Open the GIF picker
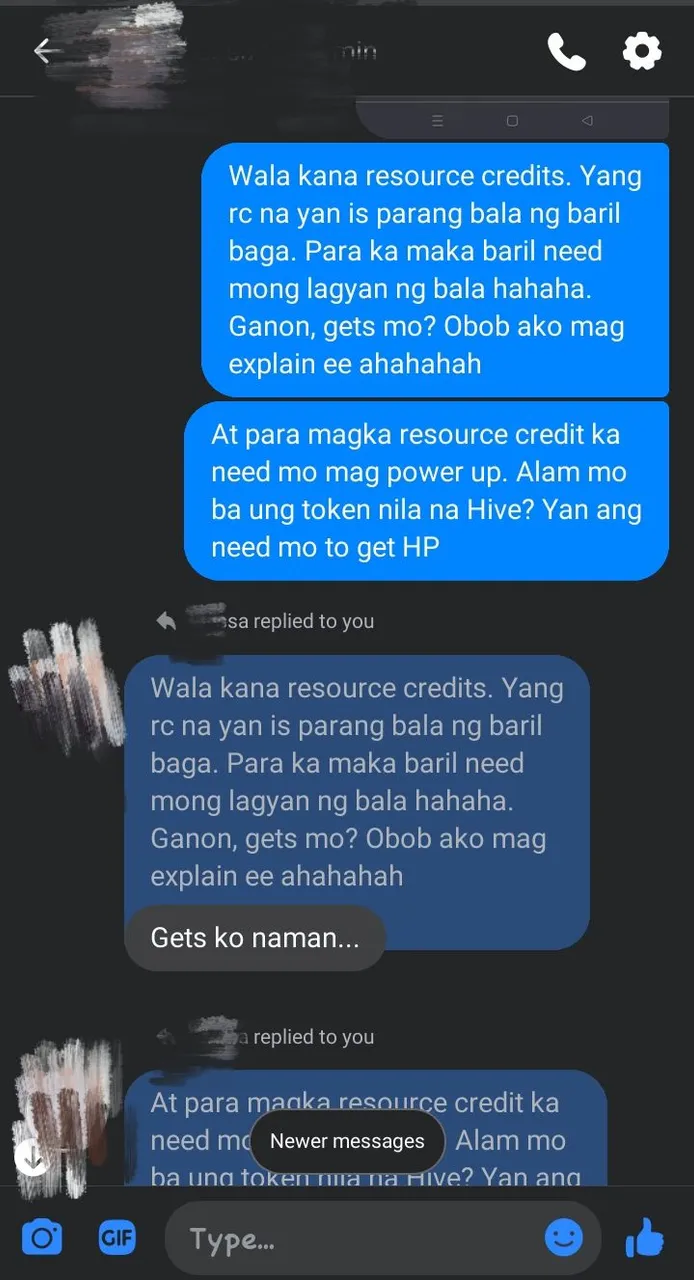The height and width of the screenshot is (1280, 694). pos(117,1239)
